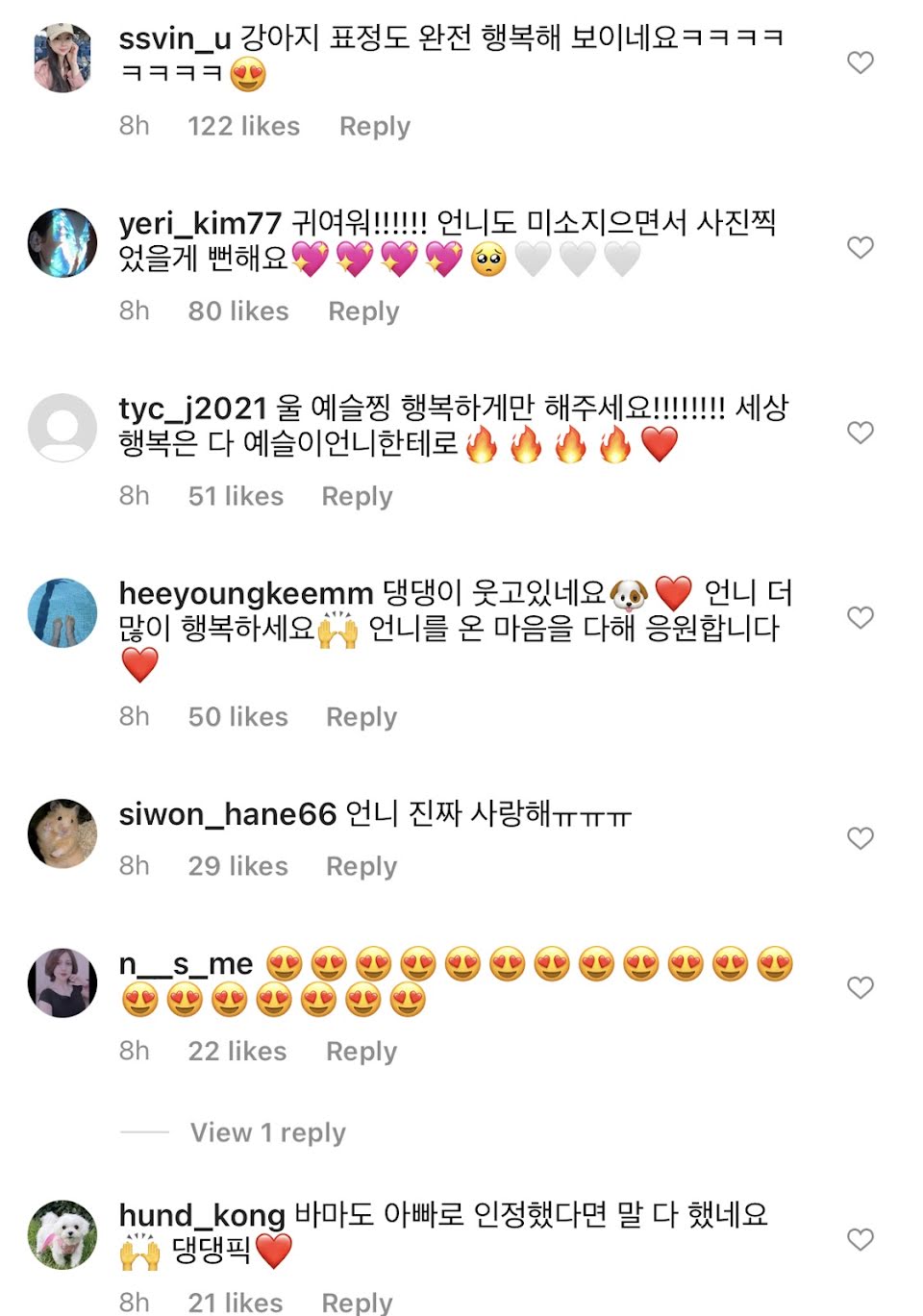Open hund_kong's profile picture

click(62, 1234)
